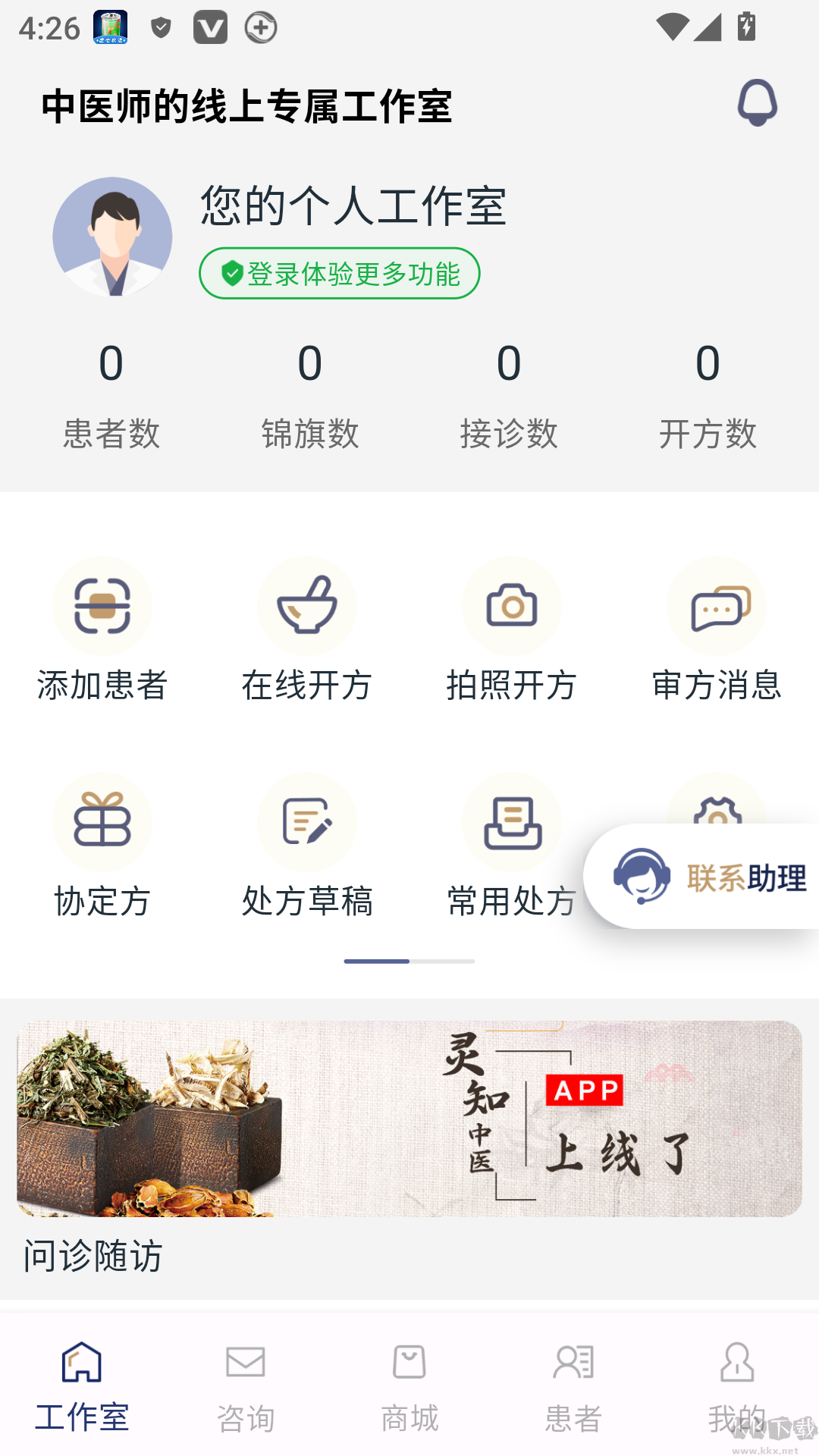Tap the doctor avatar image

click(x=112, y=236)
